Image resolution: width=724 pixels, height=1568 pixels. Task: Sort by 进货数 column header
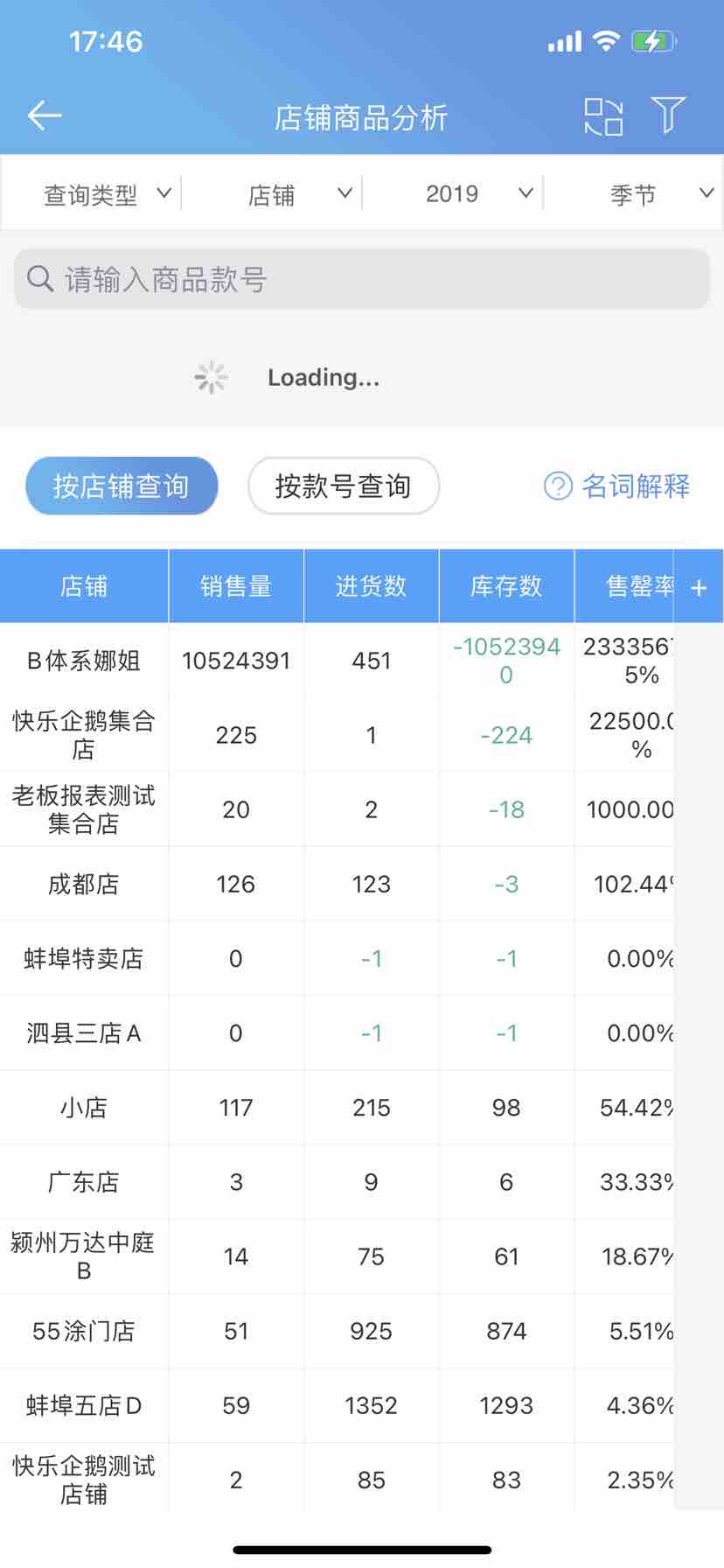371,586
